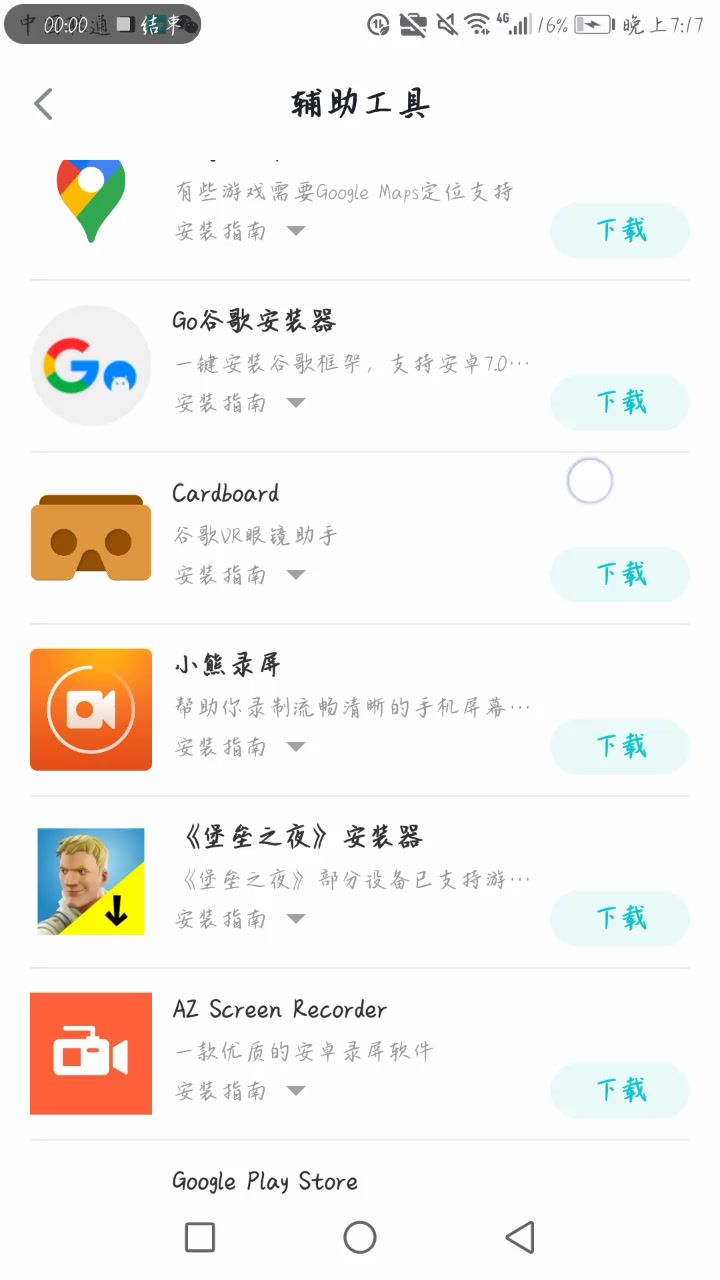The width and height of the screenshot is (720, 1280).
Task: Go back from the 辅助工具 page
Action: pos(43,104)
